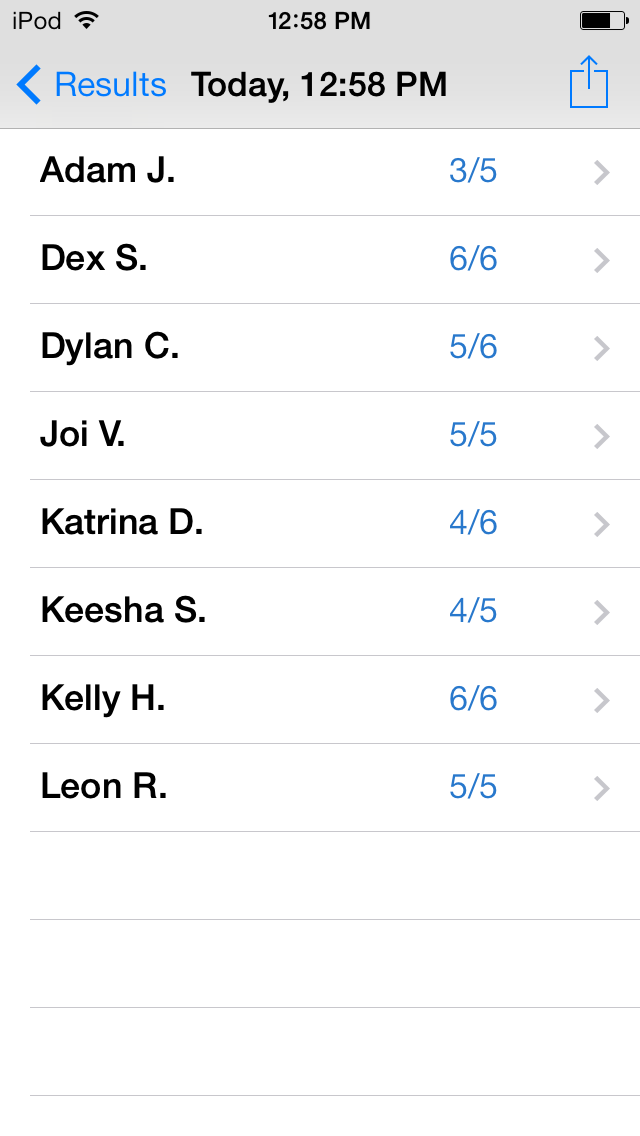The height and width of the screenshot is (1136, 640).
Task: Go back to Results
Action: point(92,85)
